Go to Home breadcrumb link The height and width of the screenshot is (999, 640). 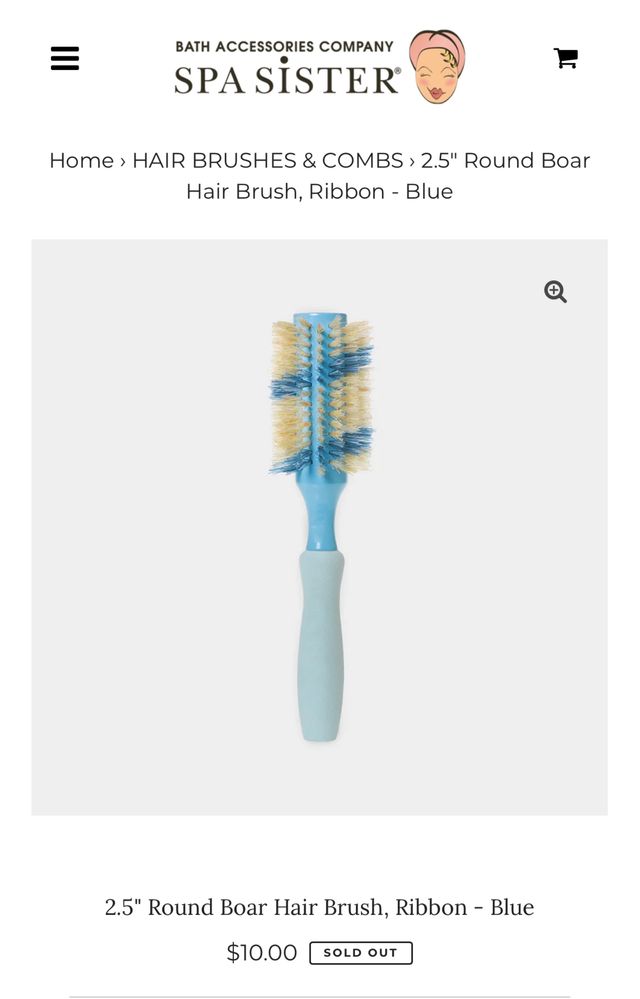[x=81, y=160]
